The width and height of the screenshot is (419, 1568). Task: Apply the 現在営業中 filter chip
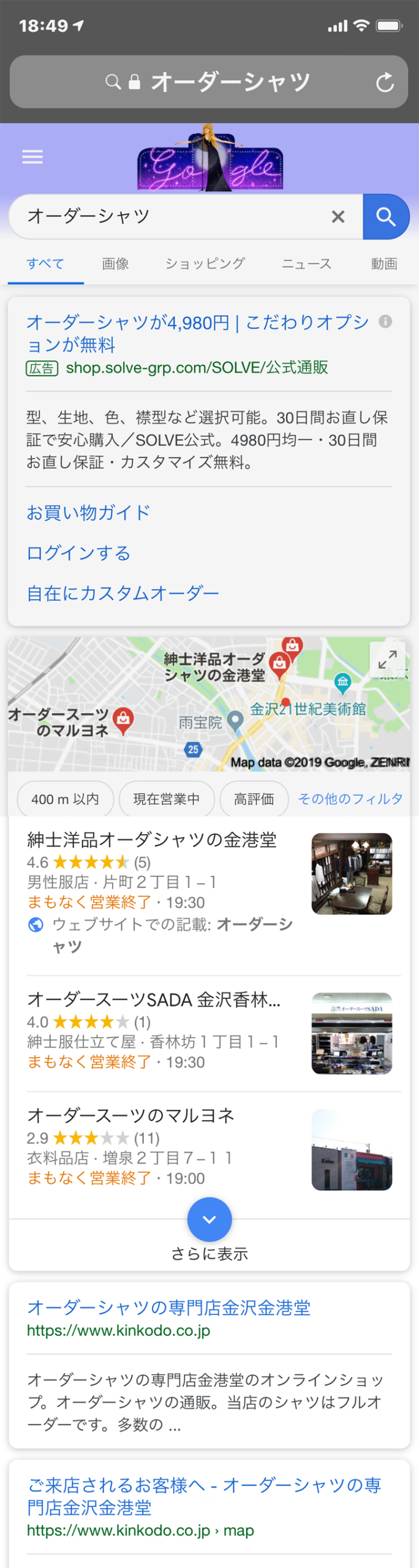point(166,799)
